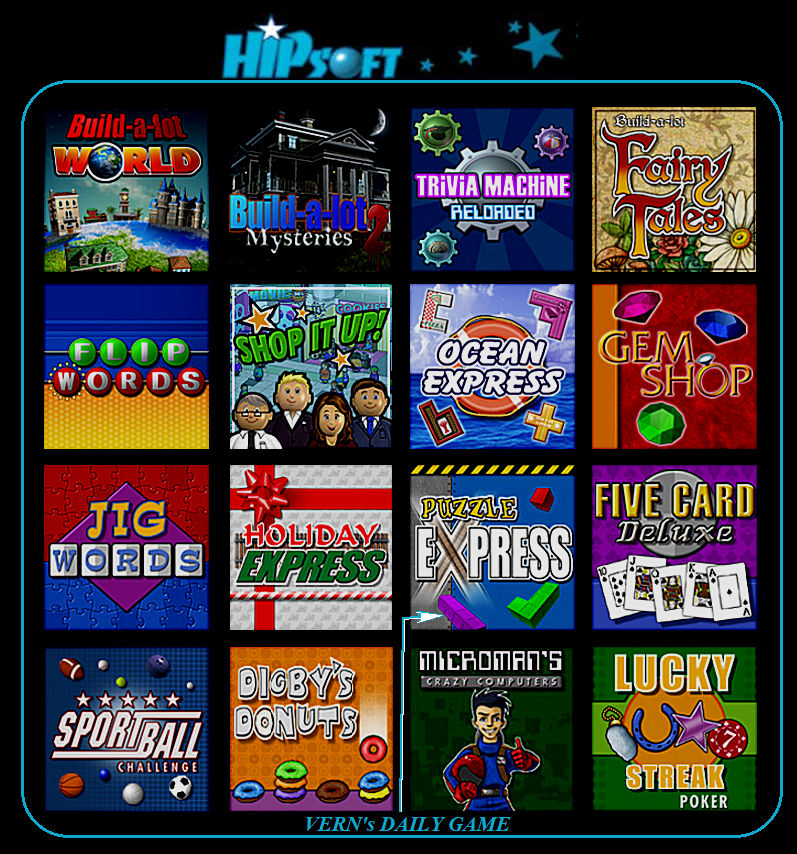
Task: Select the Trivia Machine Reloaded tile
Action: (492, 190)
